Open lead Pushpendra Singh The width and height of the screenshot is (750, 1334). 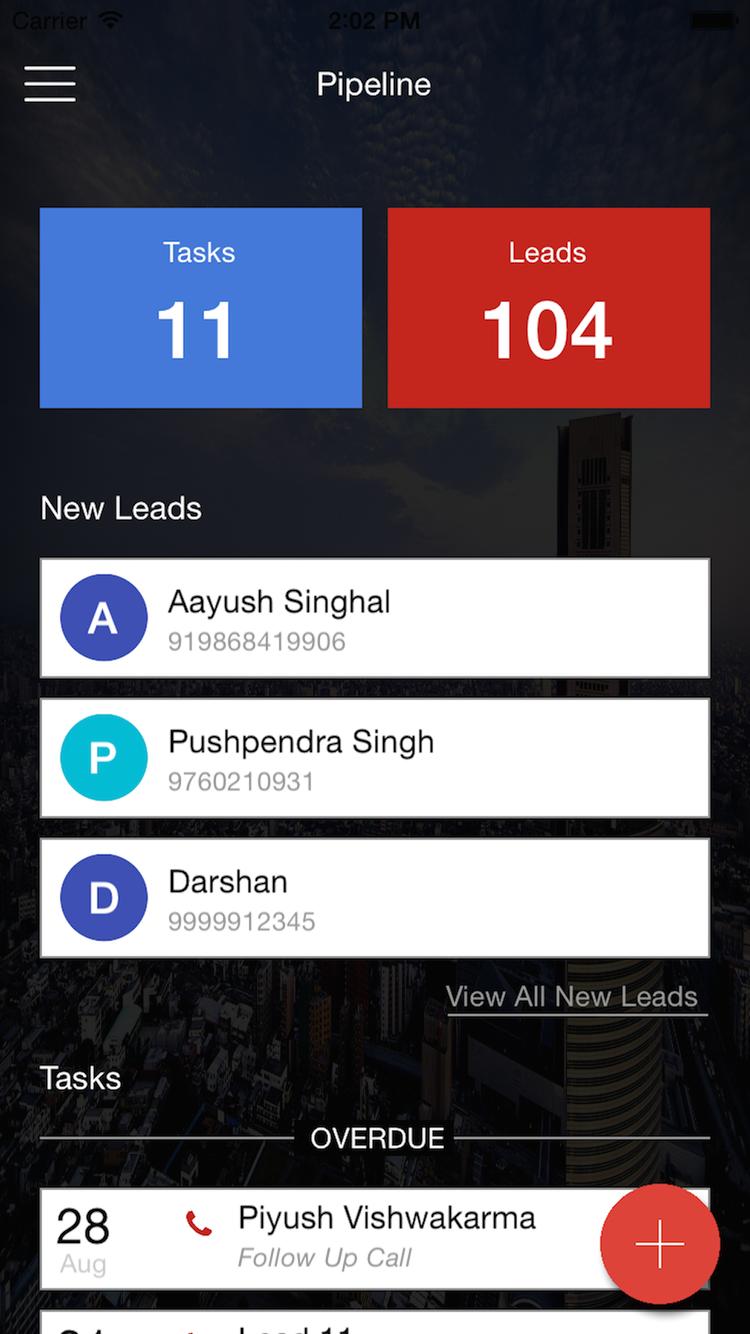coord(374,758)
